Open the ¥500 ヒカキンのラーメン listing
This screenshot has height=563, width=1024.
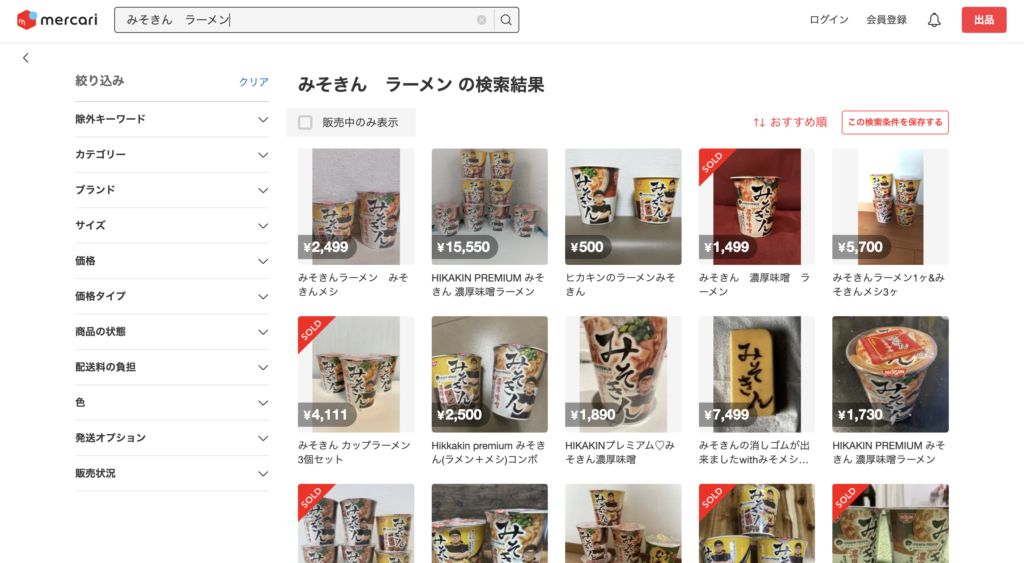click(623, 207)
